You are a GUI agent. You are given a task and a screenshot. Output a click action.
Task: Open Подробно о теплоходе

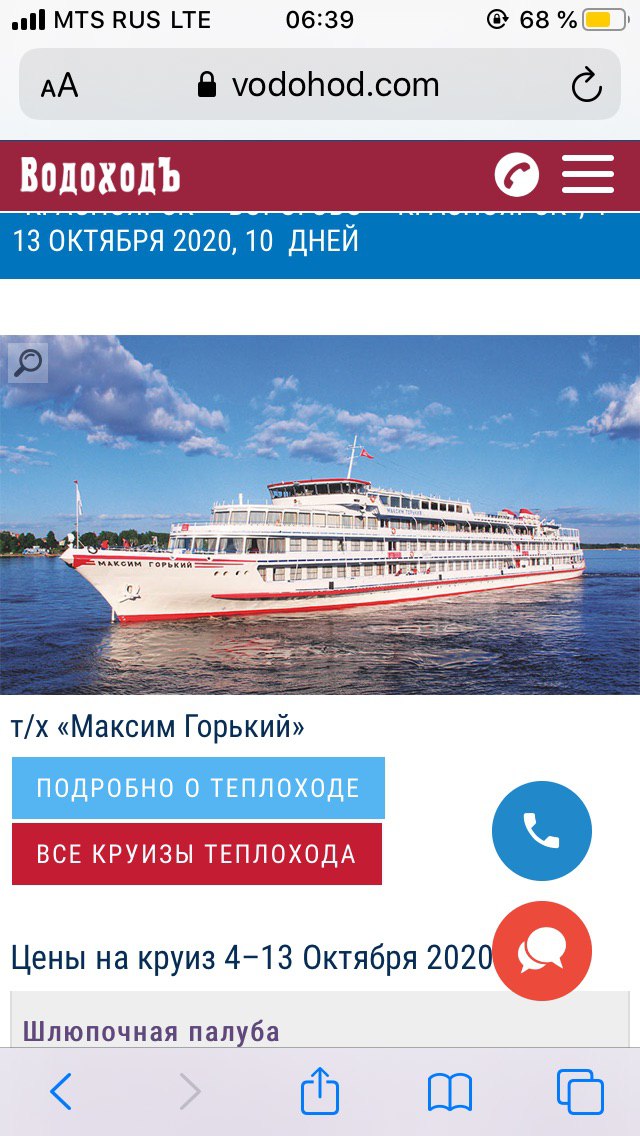tap(198, 788)
